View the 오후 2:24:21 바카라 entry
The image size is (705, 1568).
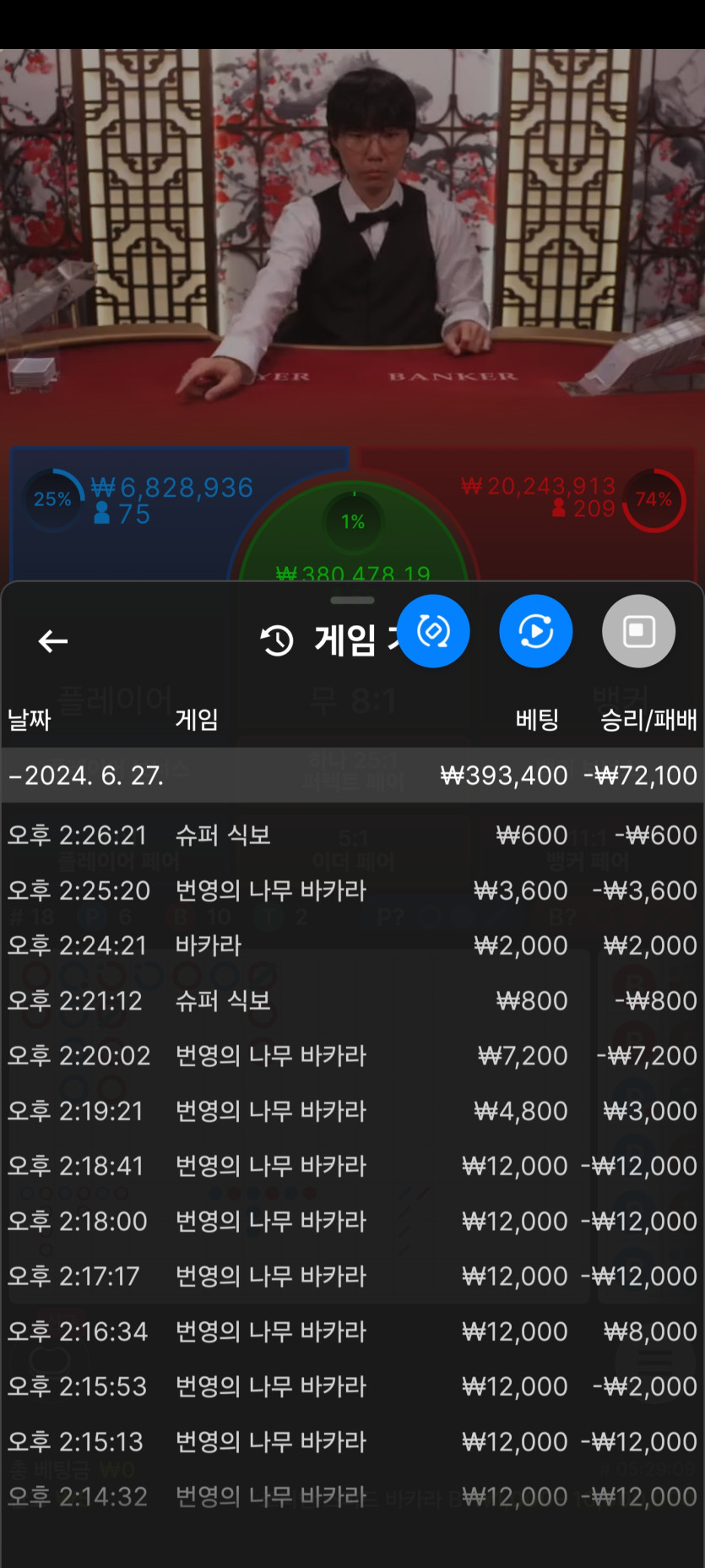(352, 945)
